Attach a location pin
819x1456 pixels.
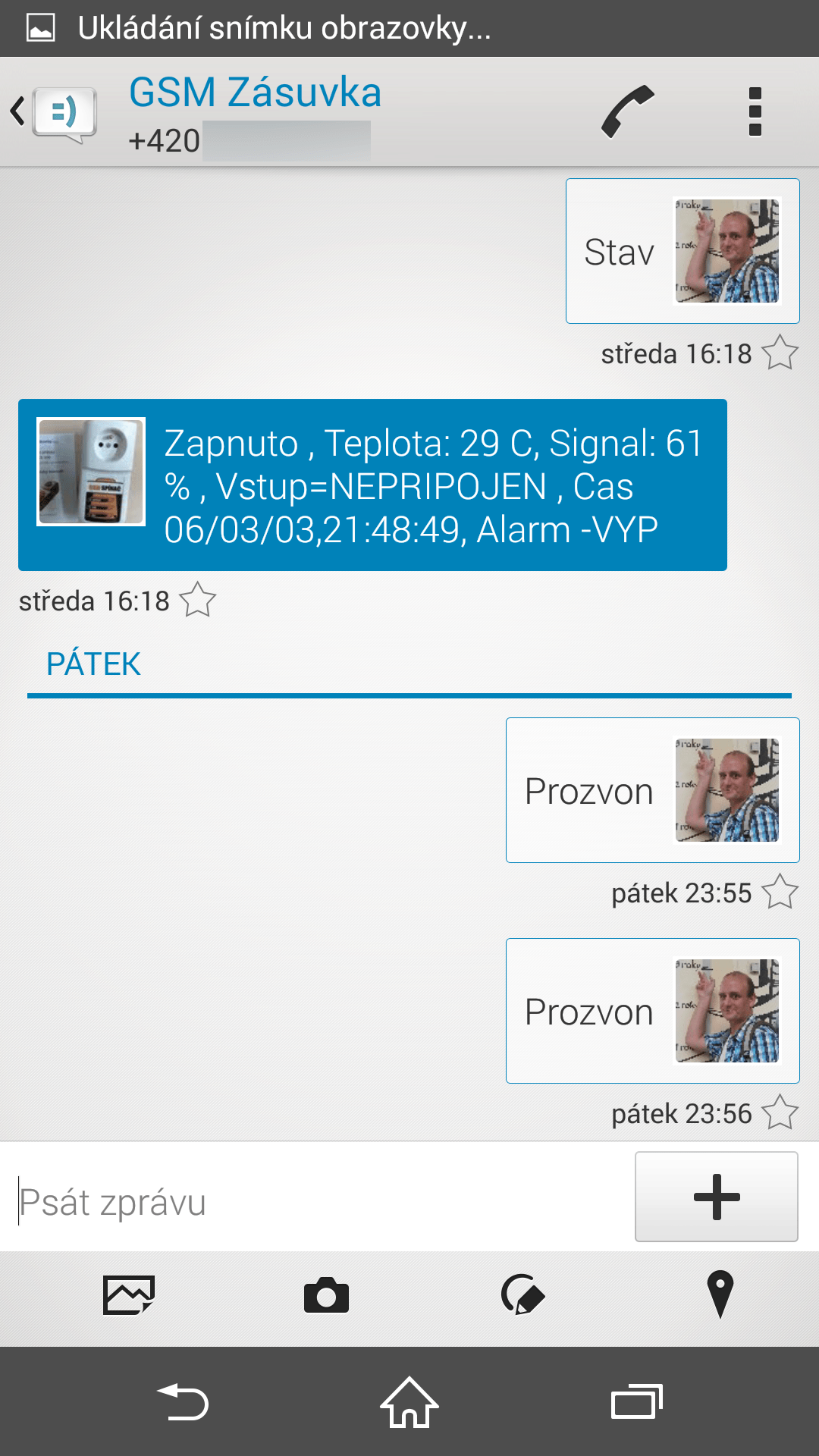[x=720, y=1295]
